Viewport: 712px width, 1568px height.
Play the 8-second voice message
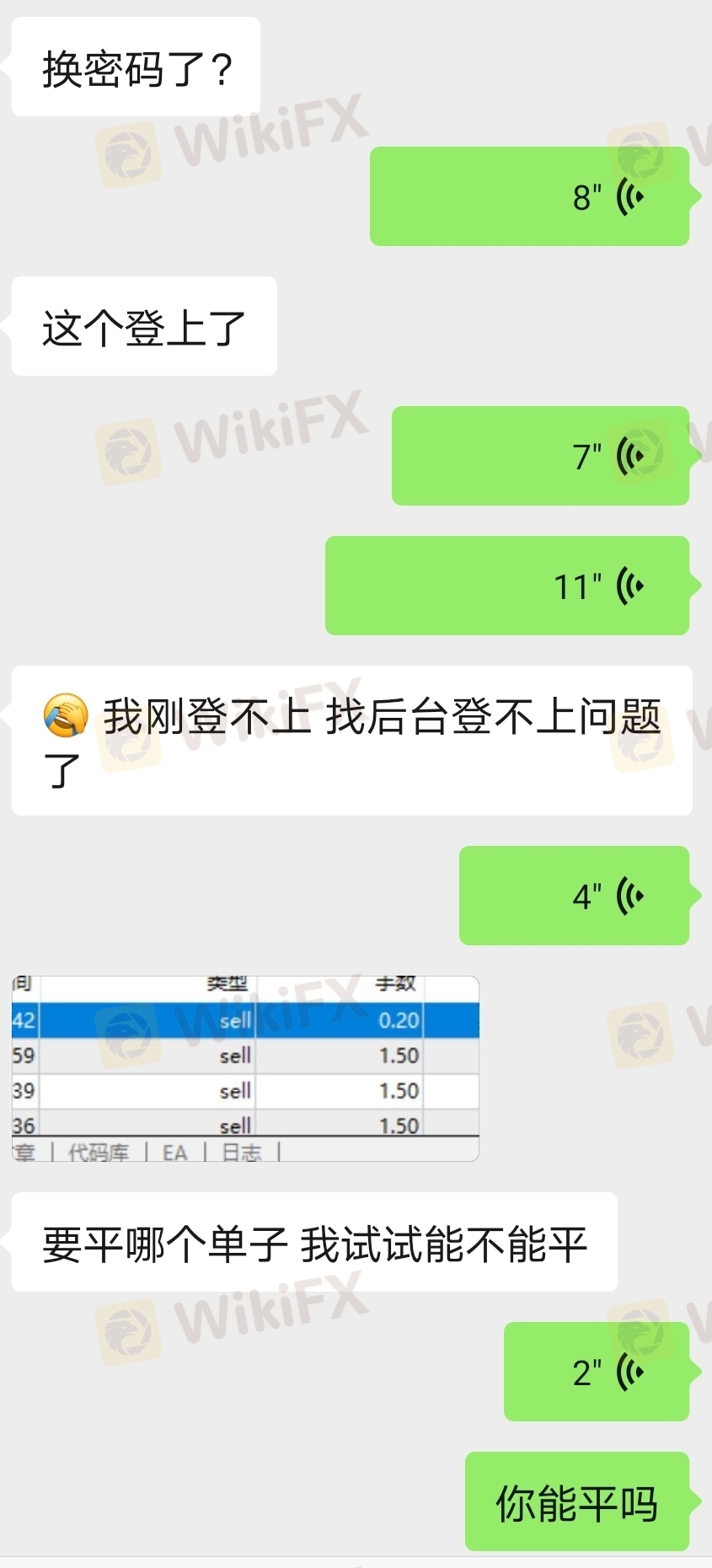pos(529,196)
